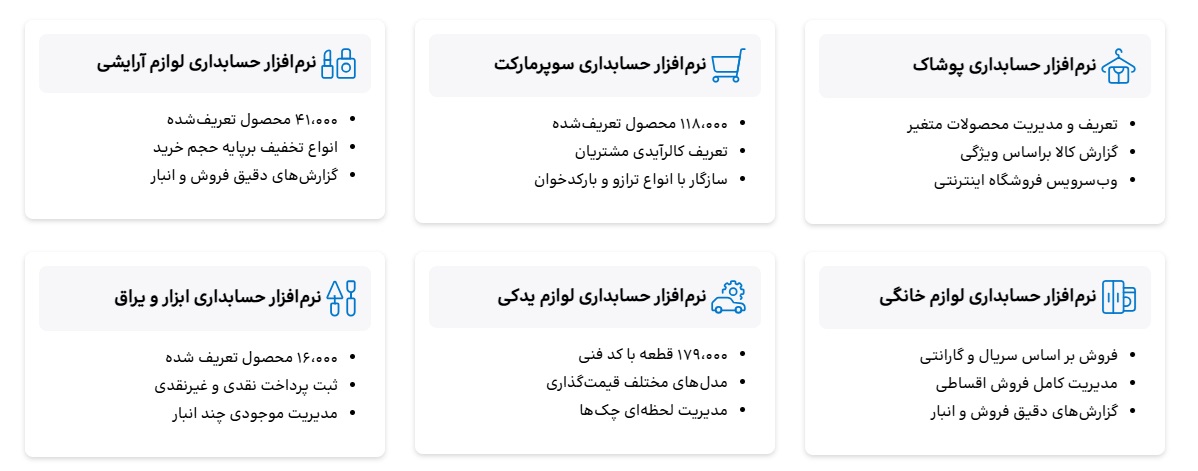Open the supermarket accounting software card (سوپرمارکت)
The width and height of the screenshot is (1198, 471).
600,66
